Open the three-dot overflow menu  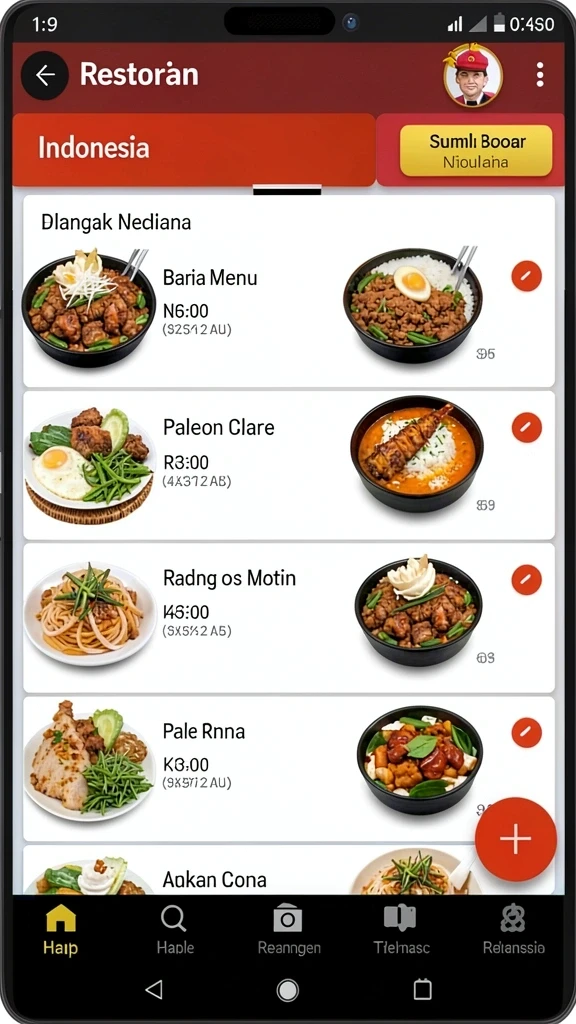click(x=539, y=75)
